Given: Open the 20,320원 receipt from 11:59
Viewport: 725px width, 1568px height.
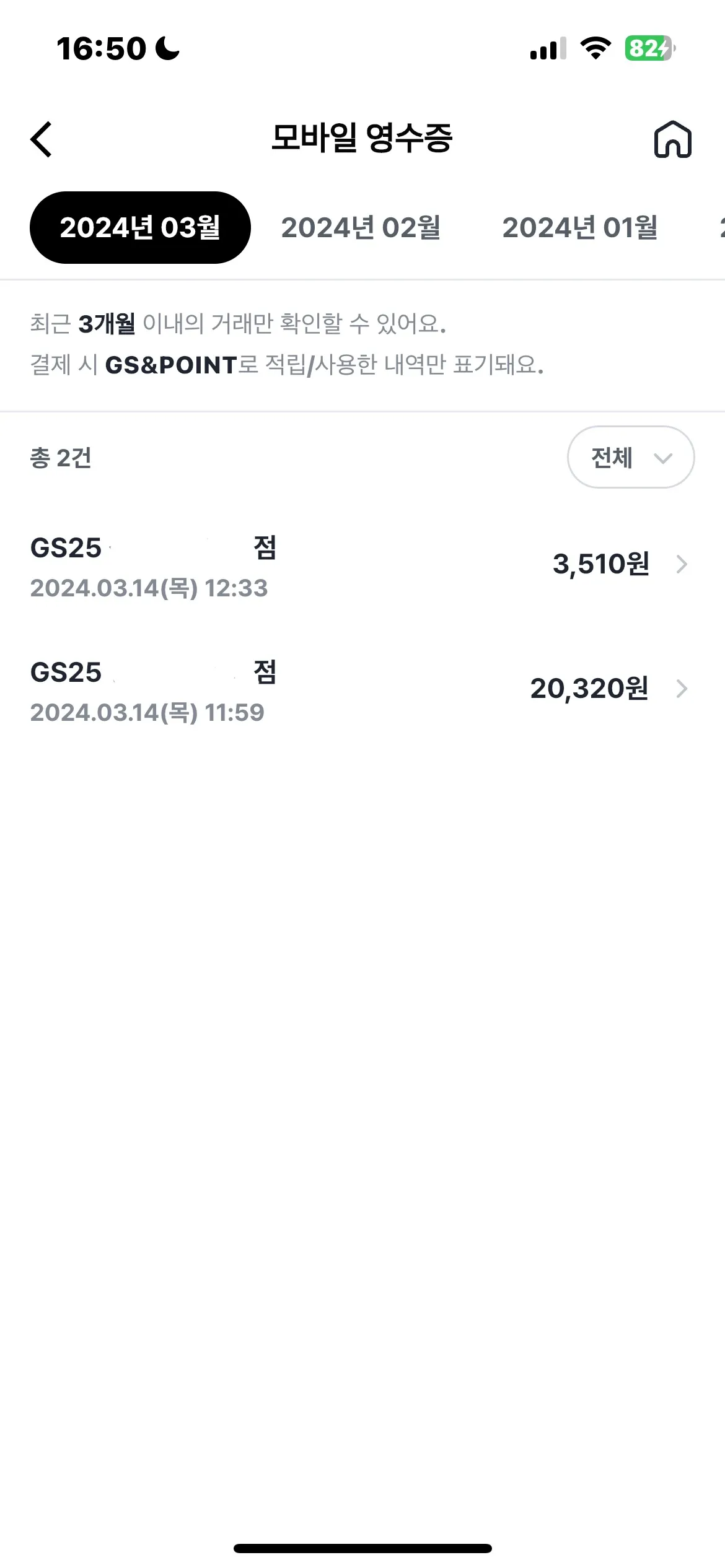Looking at the screenshot, I should [x=359, y=690].
